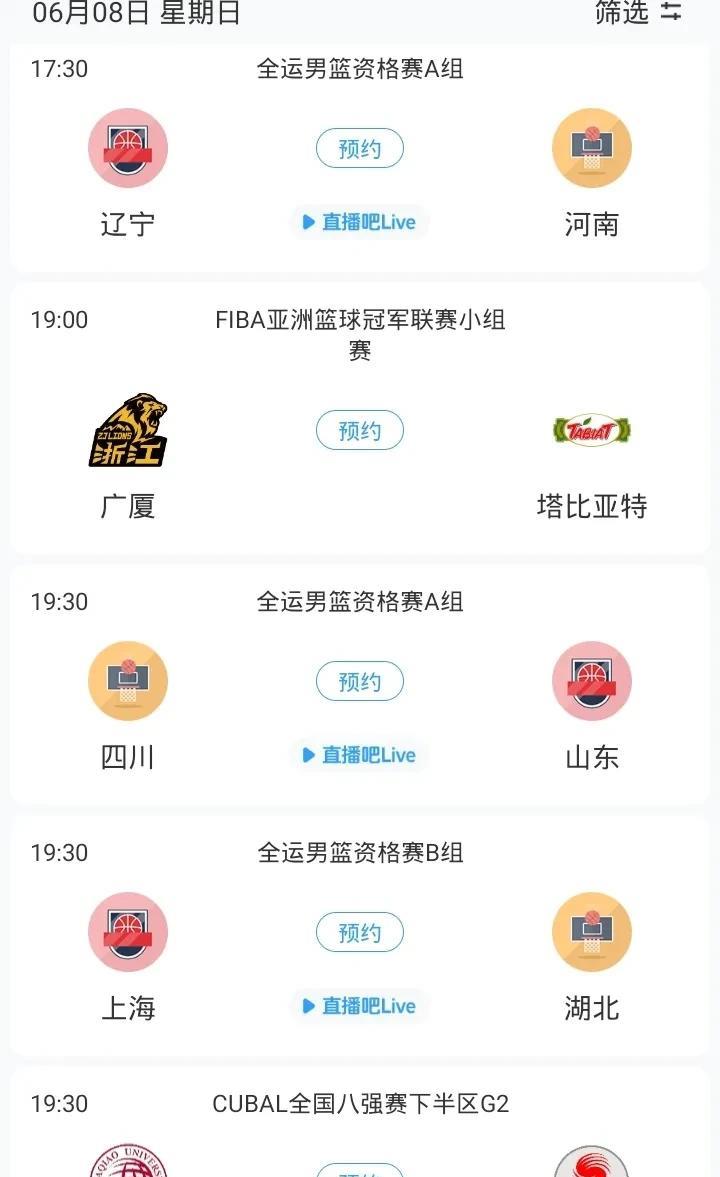720x1177 pixels.
Task: Open 直播吧Live for 辽宁 vs 河南
Action: [x=360, y=222]
